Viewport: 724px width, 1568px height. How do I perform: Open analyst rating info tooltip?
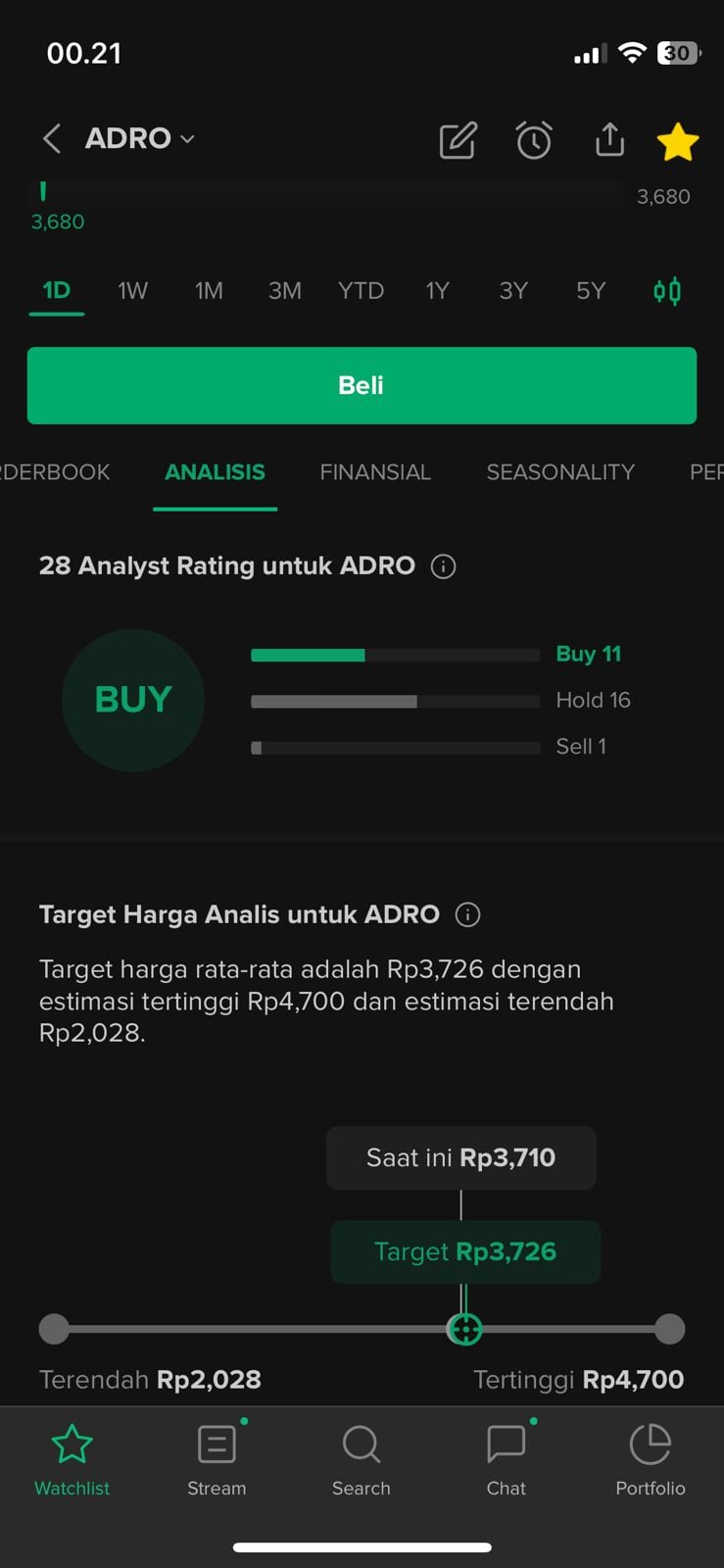coord(443,566)
